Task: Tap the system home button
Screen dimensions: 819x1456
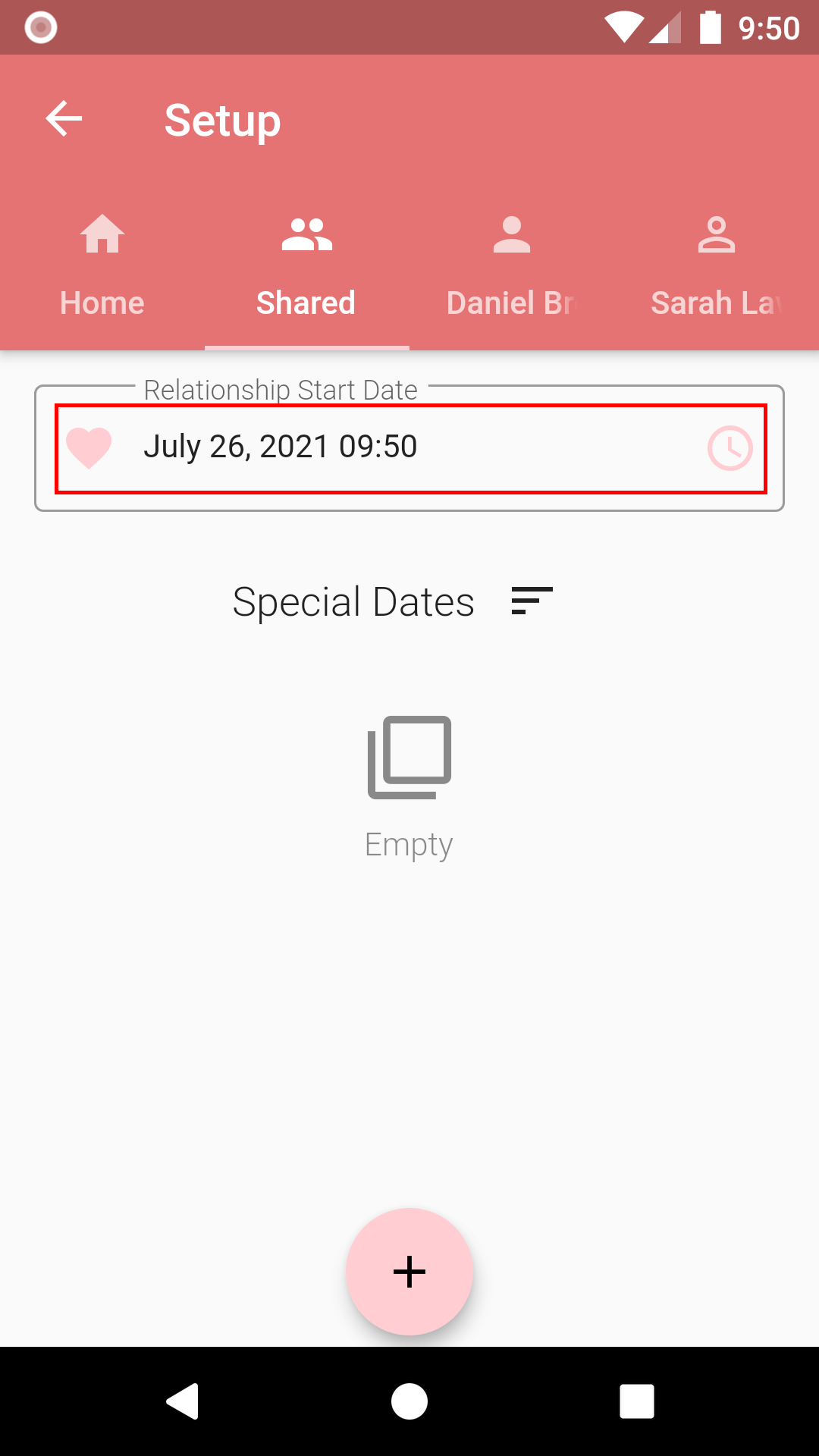Action: coord(409,1401)
